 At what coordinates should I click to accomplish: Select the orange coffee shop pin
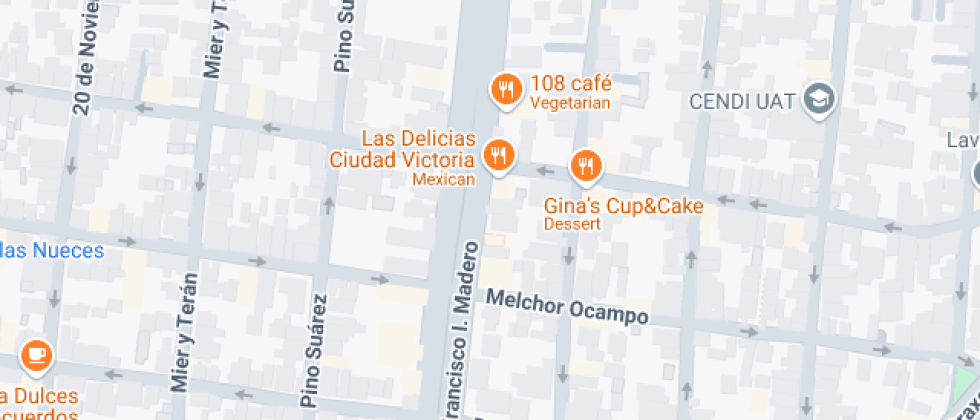point(37,354)
